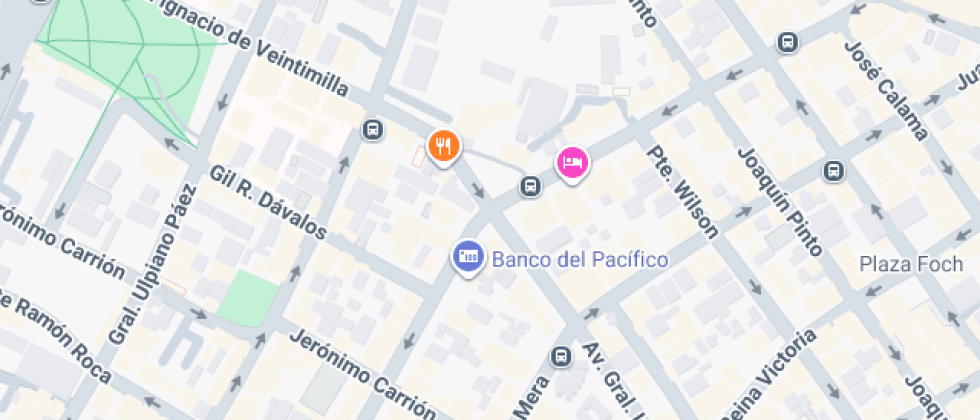Open the Banco del Pacífico marker
Image resolution: width=980 pixels, height=420 pixels.
coord(467,258)
